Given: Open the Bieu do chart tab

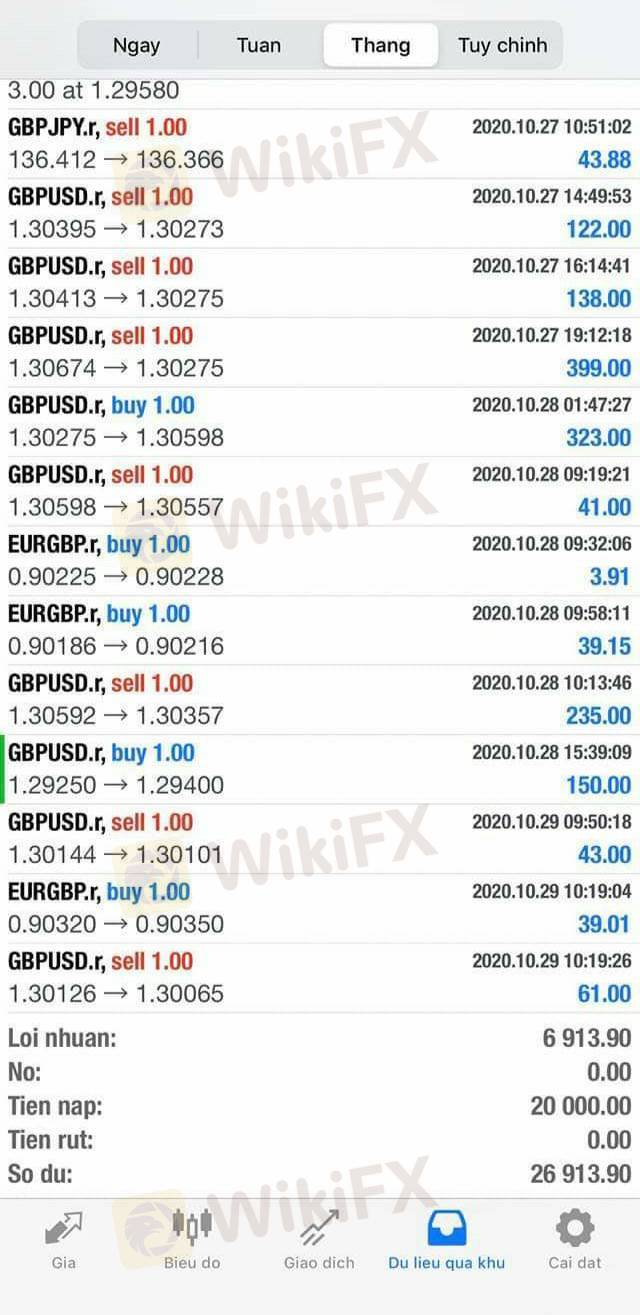Looking at the screenshot, I should click(x=192, y=1240).
